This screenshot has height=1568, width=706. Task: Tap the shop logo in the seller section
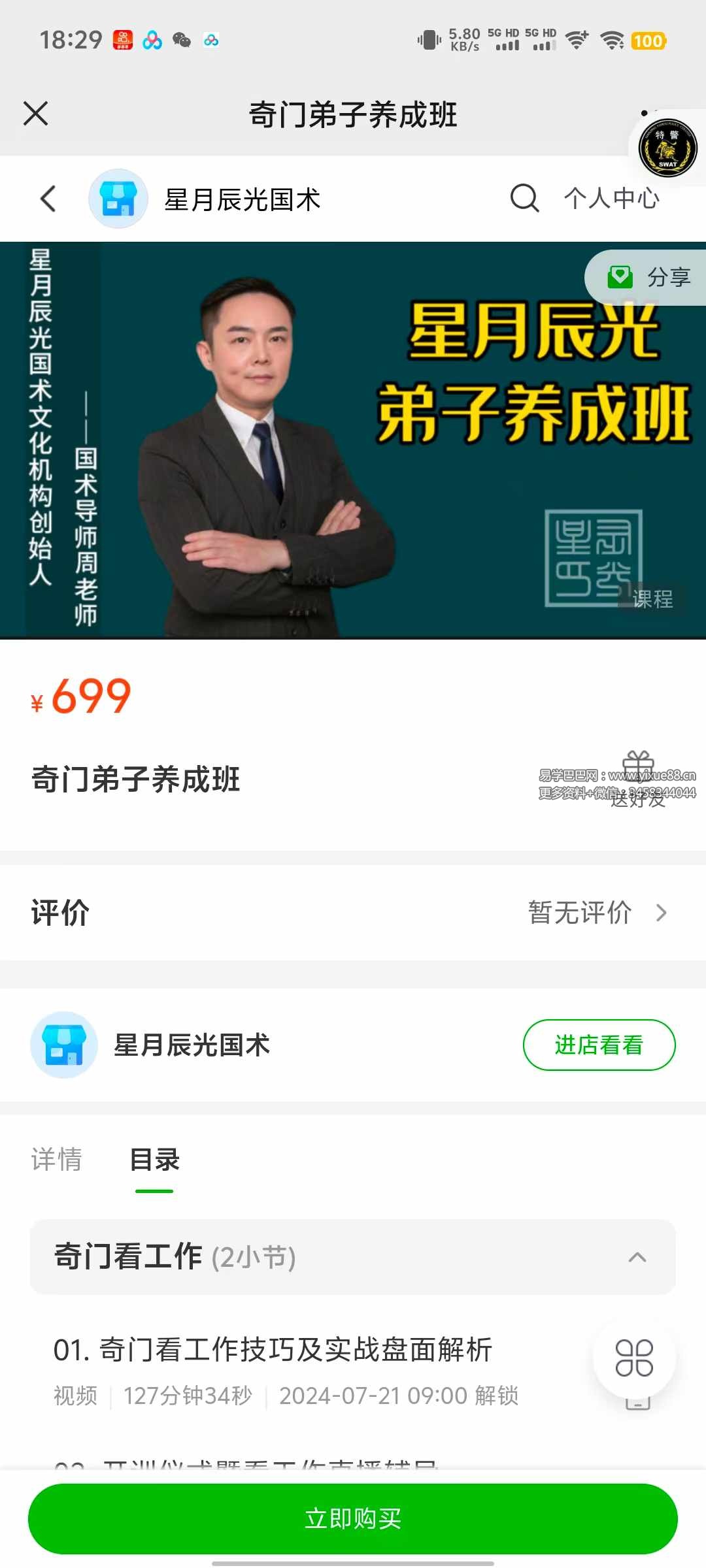(63, 1044)
